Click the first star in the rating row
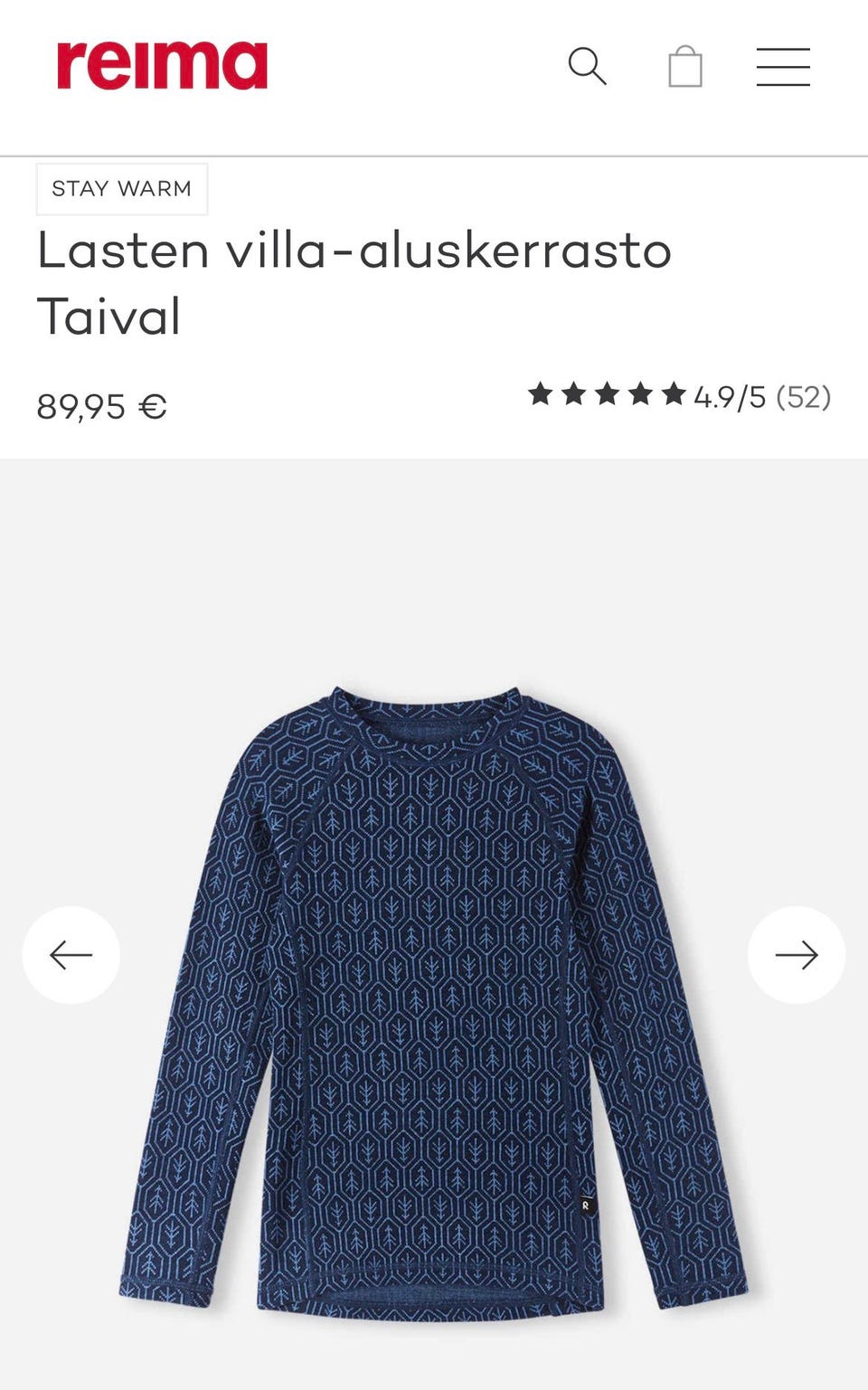 click(542, 392)
